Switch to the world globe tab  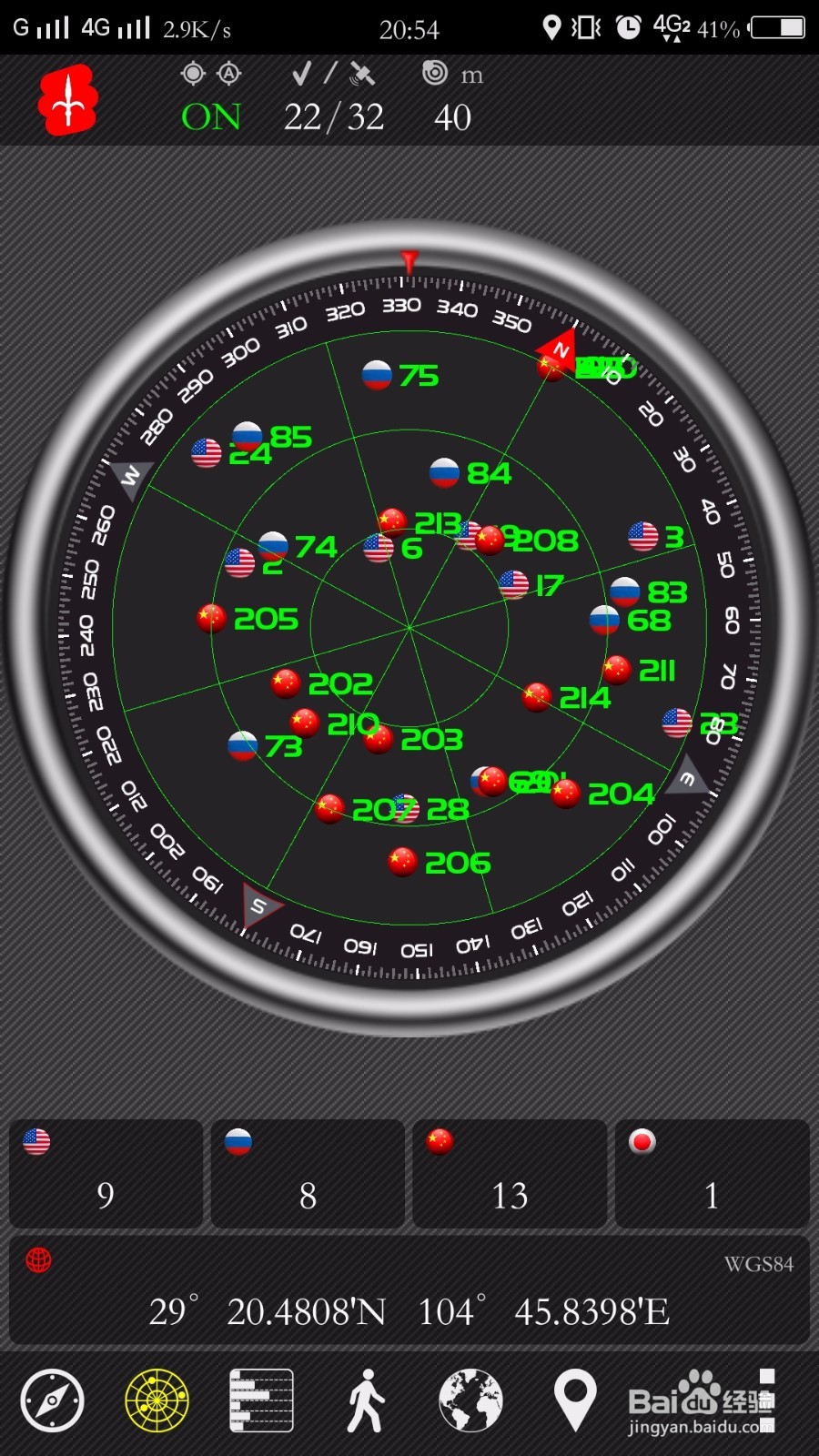[470, 1400]
